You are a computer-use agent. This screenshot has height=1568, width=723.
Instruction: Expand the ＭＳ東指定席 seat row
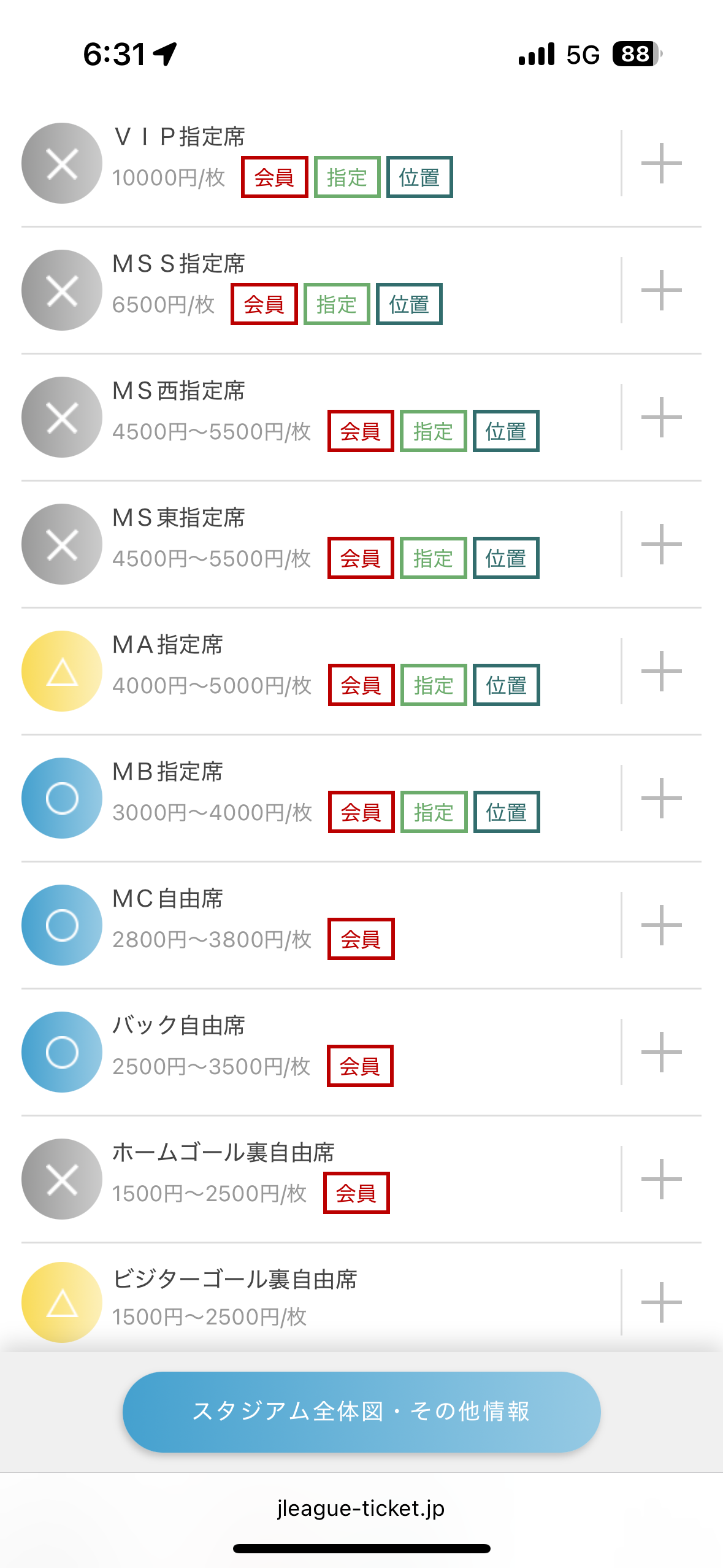pyautogui.click(x=661, y=544)
